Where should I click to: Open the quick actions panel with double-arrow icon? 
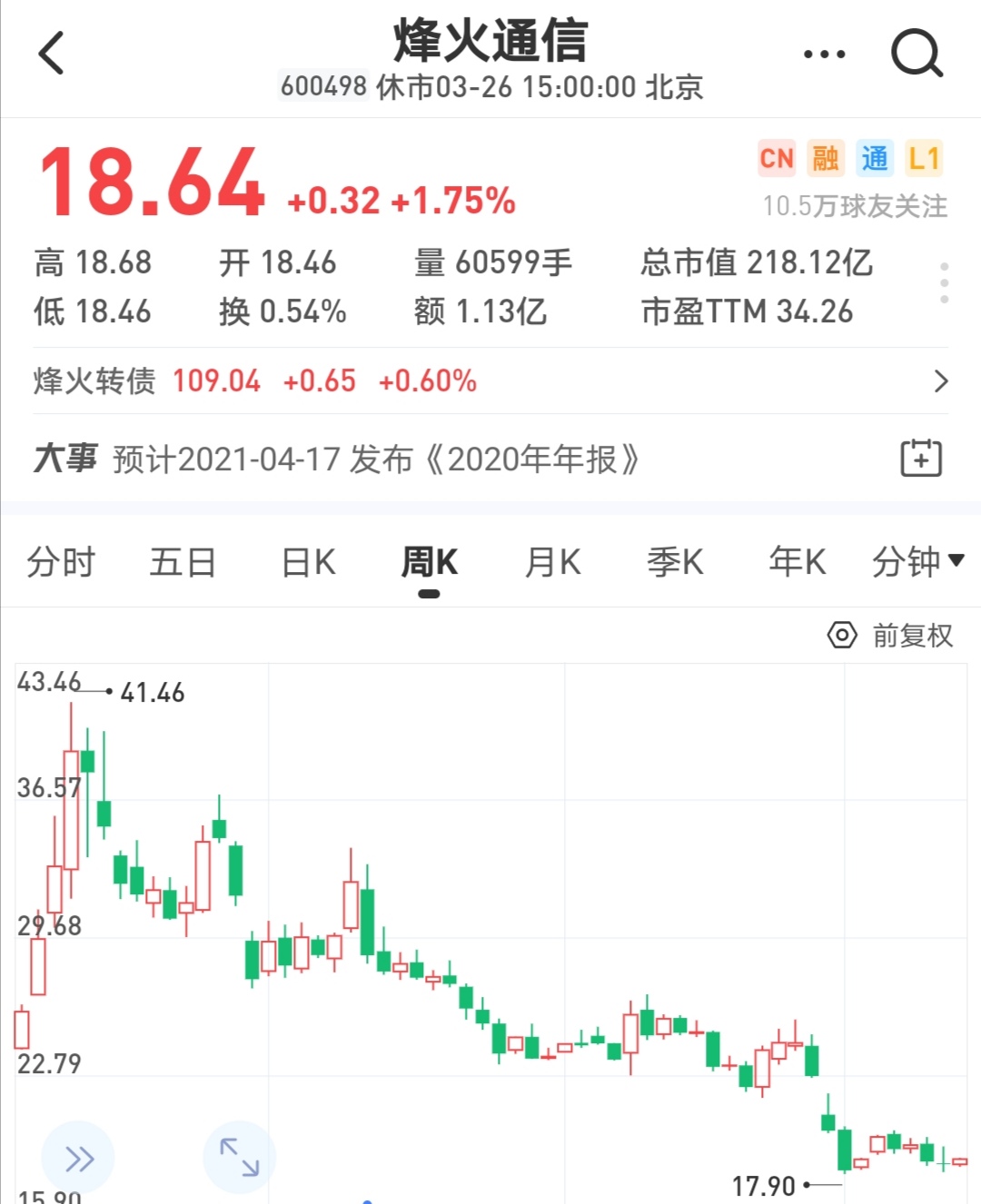pyautogui.click(x=78, y=1156)
